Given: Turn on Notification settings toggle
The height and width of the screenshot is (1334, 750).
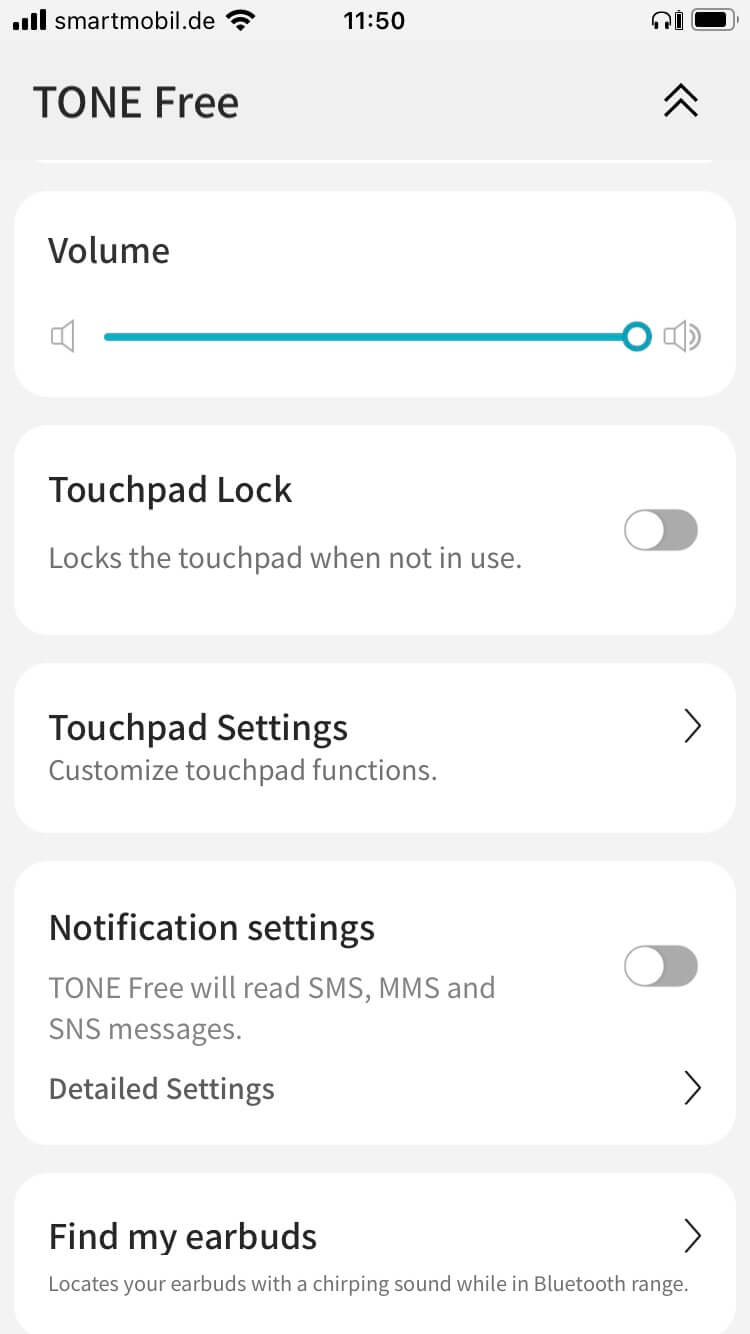Looking at the screenshot, I should (660, 966).
